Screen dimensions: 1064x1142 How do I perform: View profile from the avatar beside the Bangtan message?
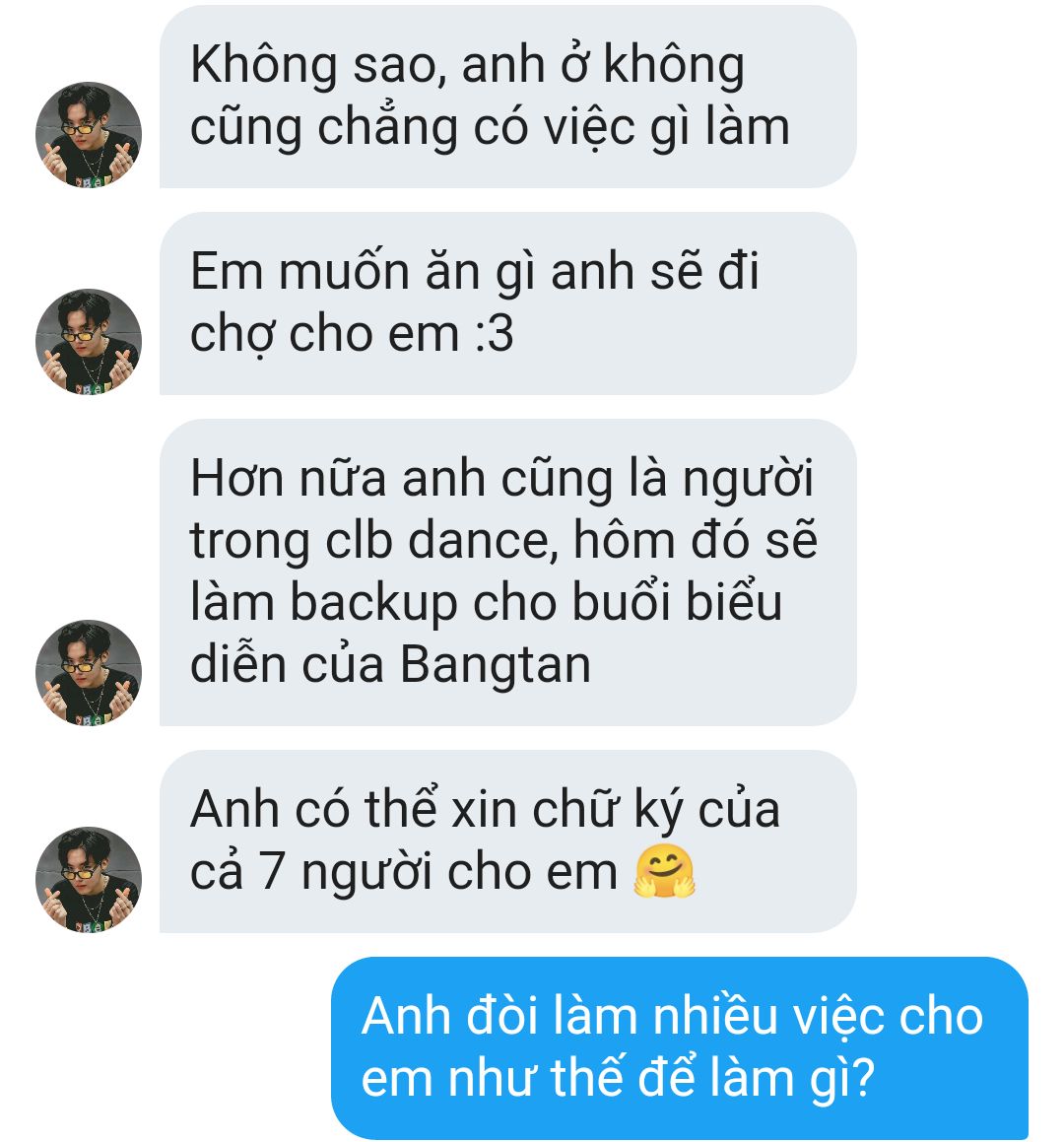click(x=89, y=673)
